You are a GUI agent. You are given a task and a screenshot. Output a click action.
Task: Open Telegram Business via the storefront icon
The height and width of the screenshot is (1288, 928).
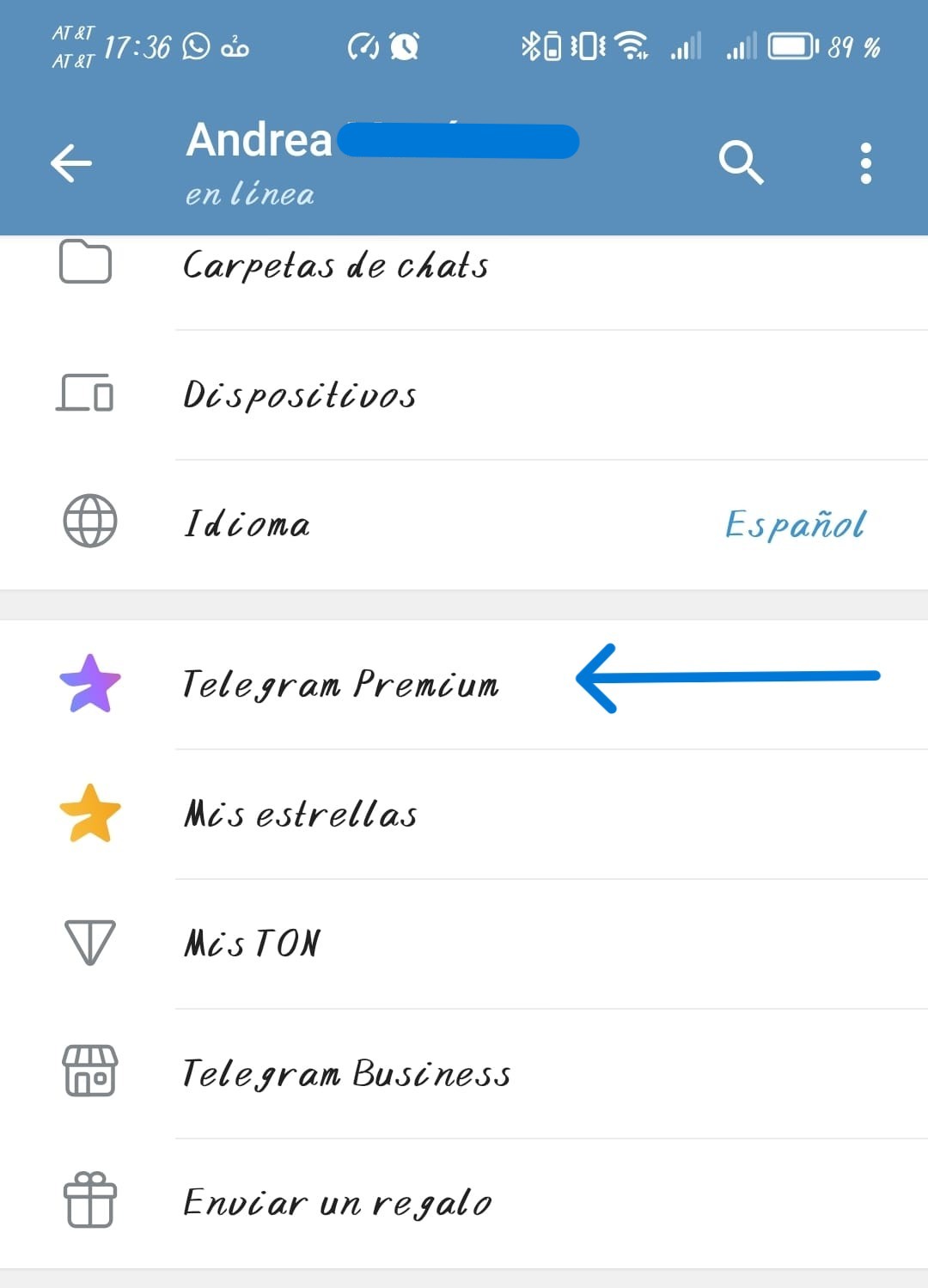point(89,1072)
